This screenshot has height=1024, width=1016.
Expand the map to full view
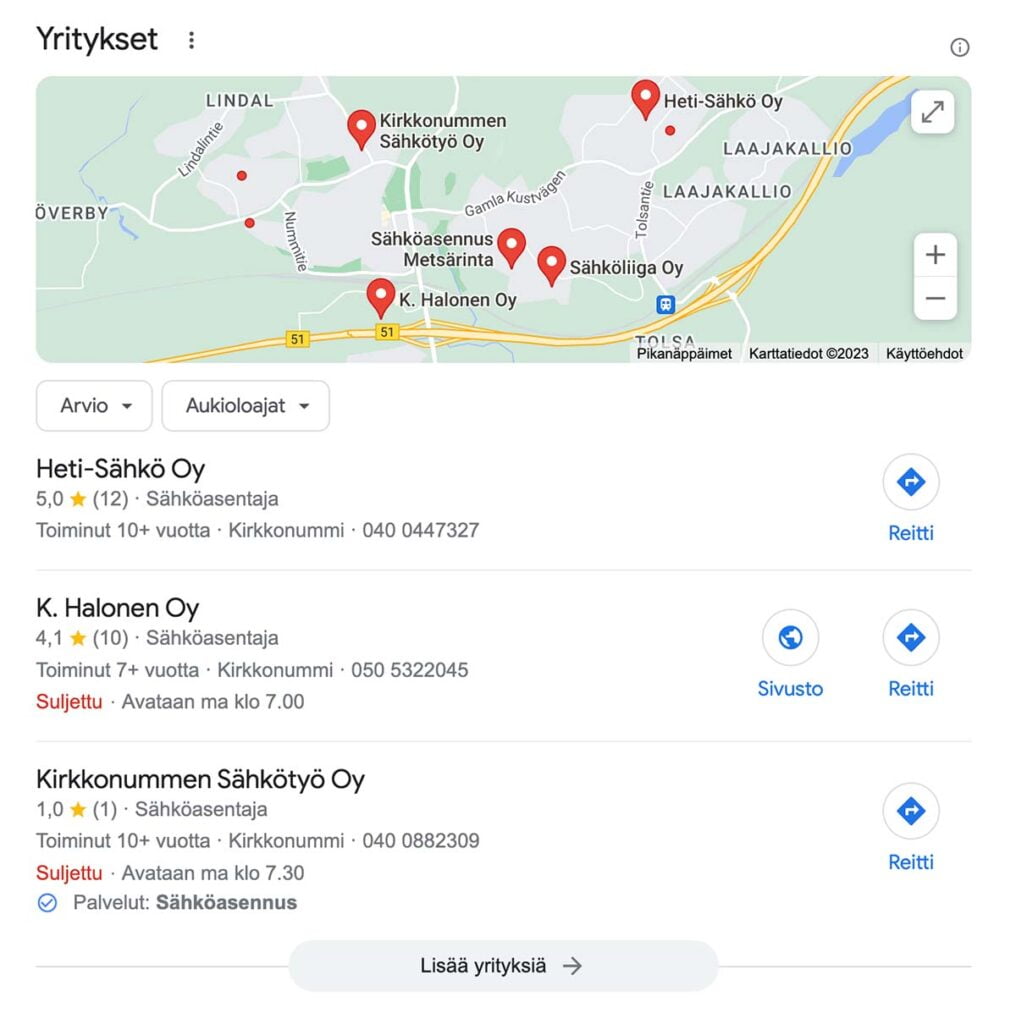tap(932, 113)
